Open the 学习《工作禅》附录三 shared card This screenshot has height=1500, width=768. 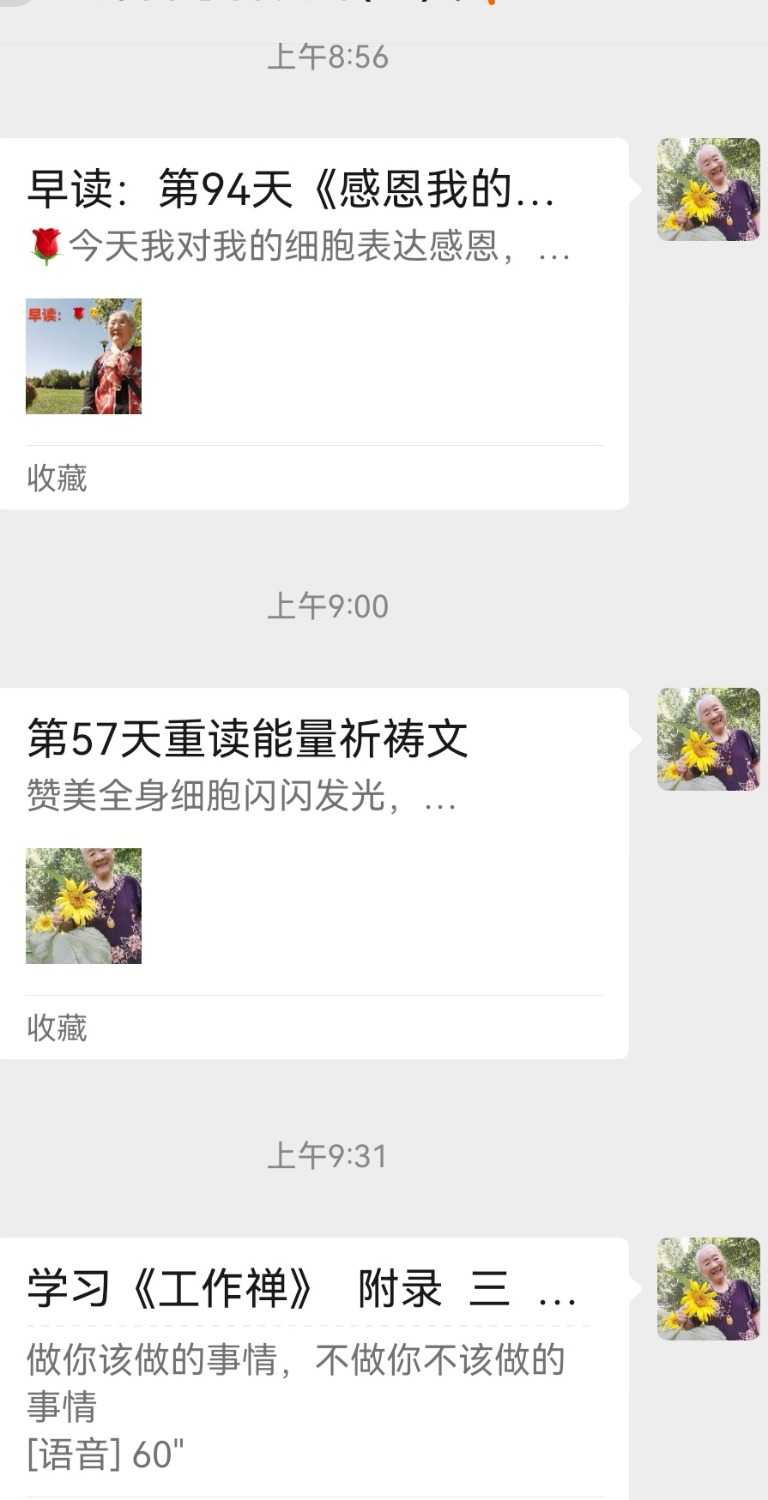point(290,1291)
